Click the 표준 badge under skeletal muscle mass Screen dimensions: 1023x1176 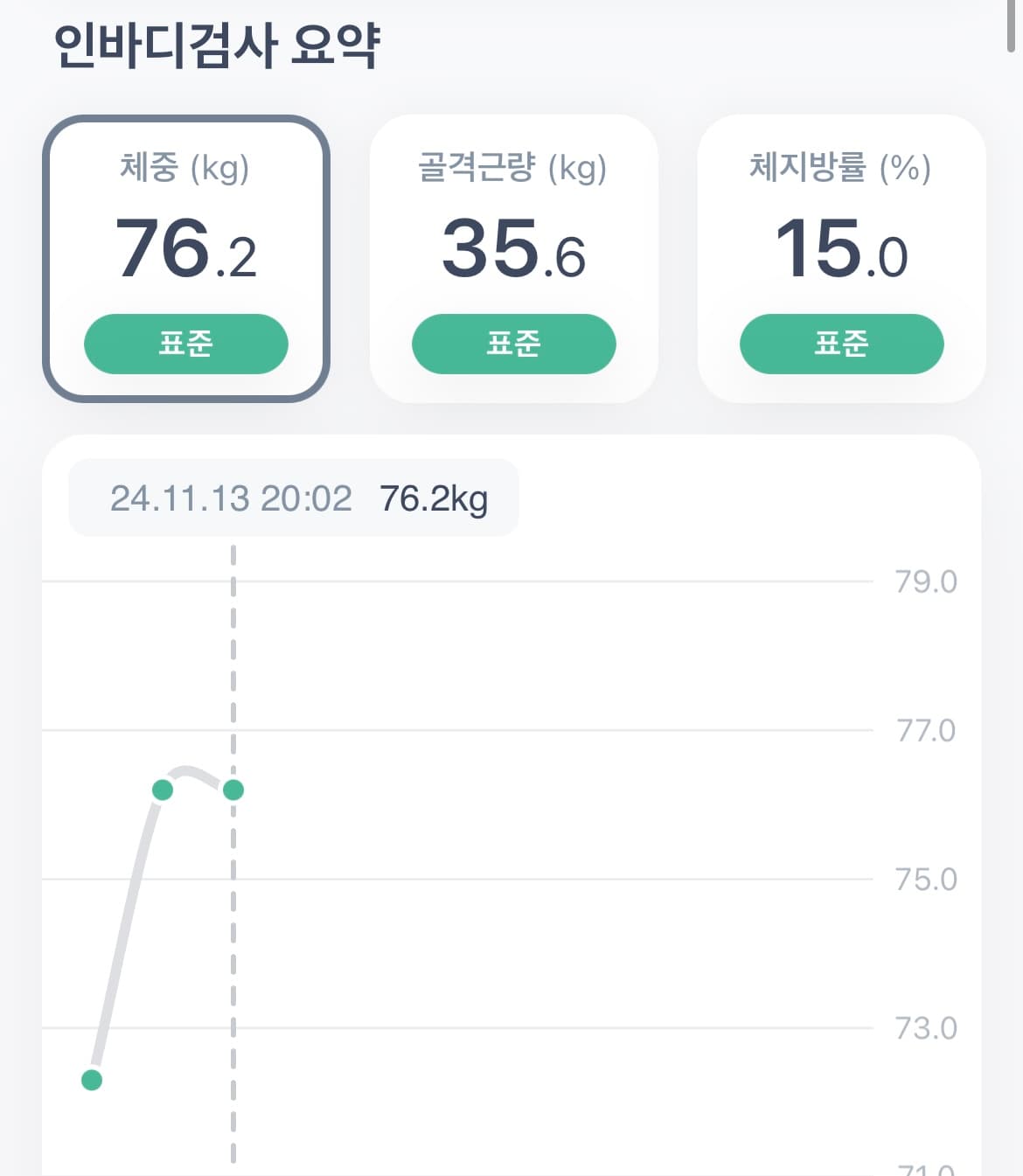514,344
